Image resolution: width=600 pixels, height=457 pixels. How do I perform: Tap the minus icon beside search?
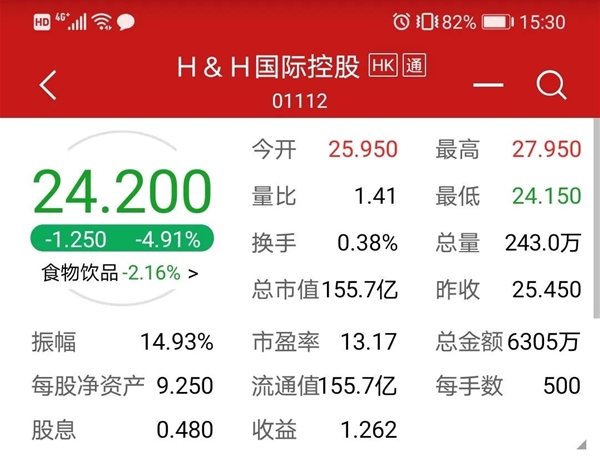tap(487, 85)
